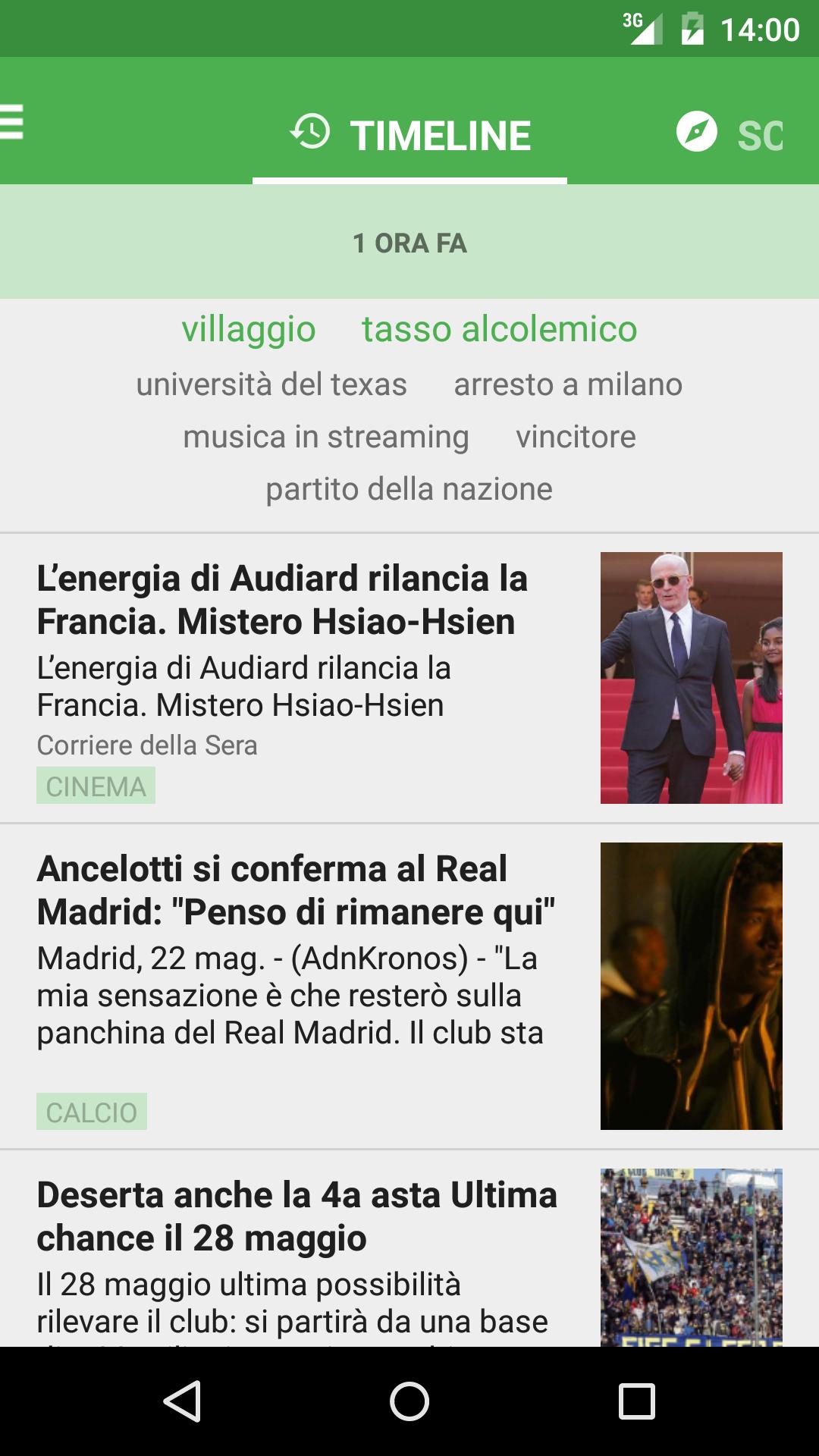819x1456 pixels.
Task: Filter by the CALCIO category tag
Action: coord(92,1112)
